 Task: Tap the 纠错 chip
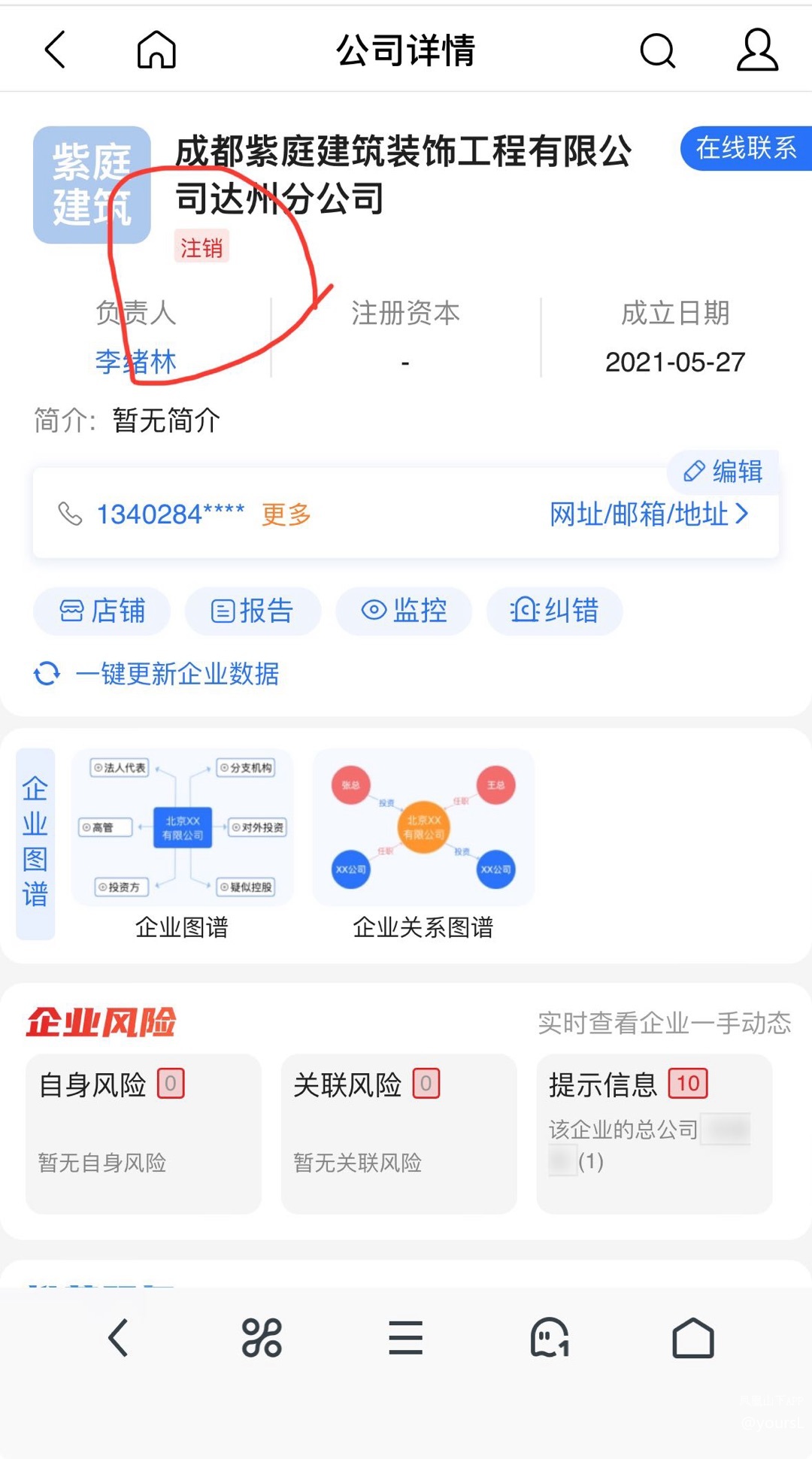coord(555,611)
